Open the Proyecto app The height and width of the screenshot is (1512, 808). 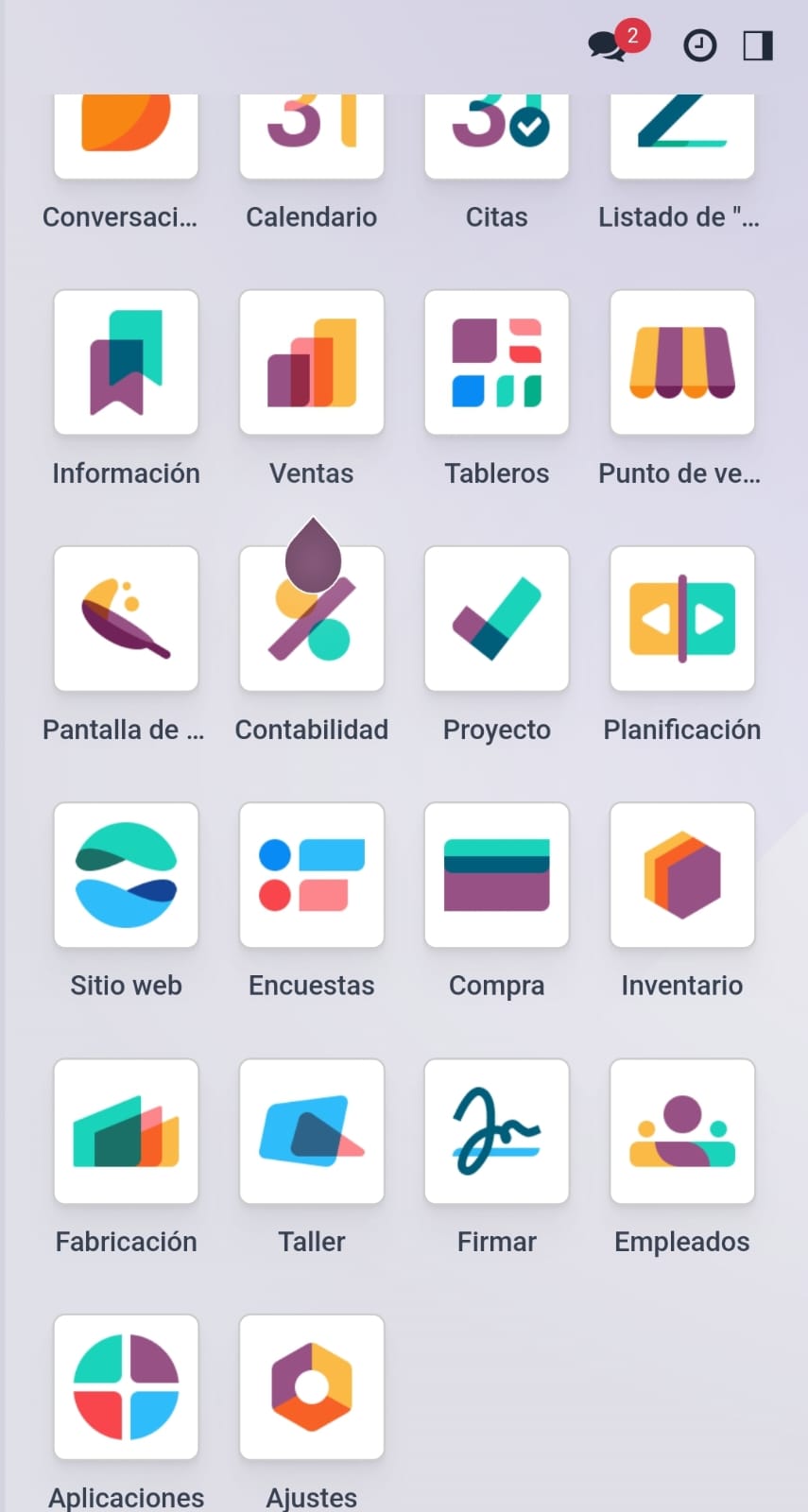(497, 619)
